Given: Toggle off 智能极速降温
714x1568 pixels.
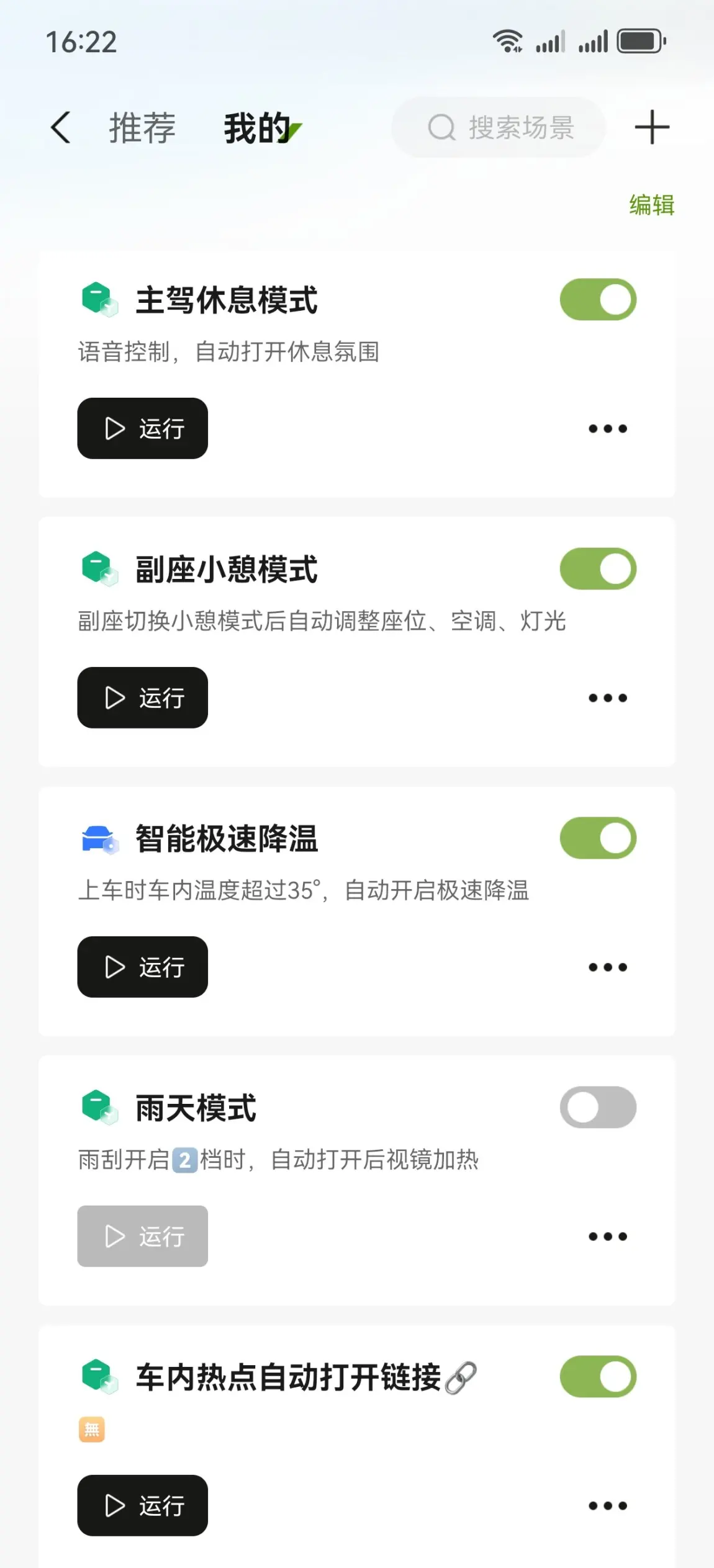Looking at the screenshot, I should click(x=598, y=838).
